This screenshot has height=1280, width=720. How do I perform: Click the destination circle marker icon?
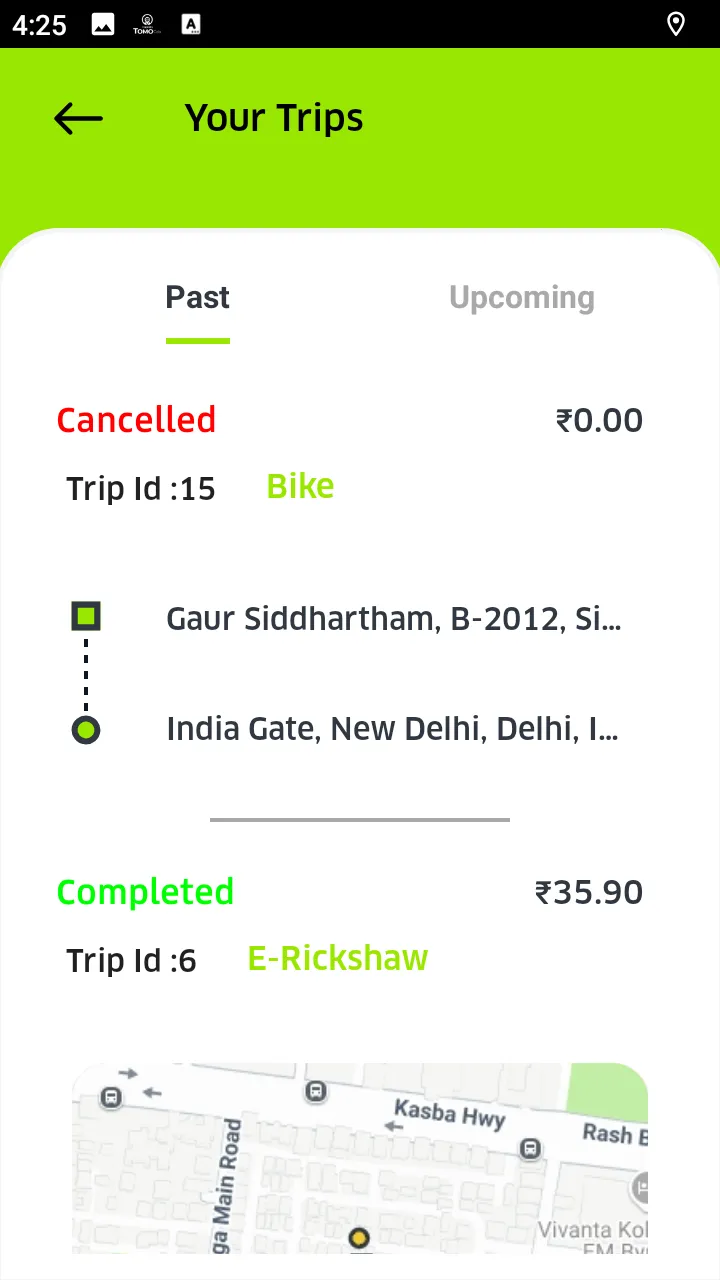(85, 729)
